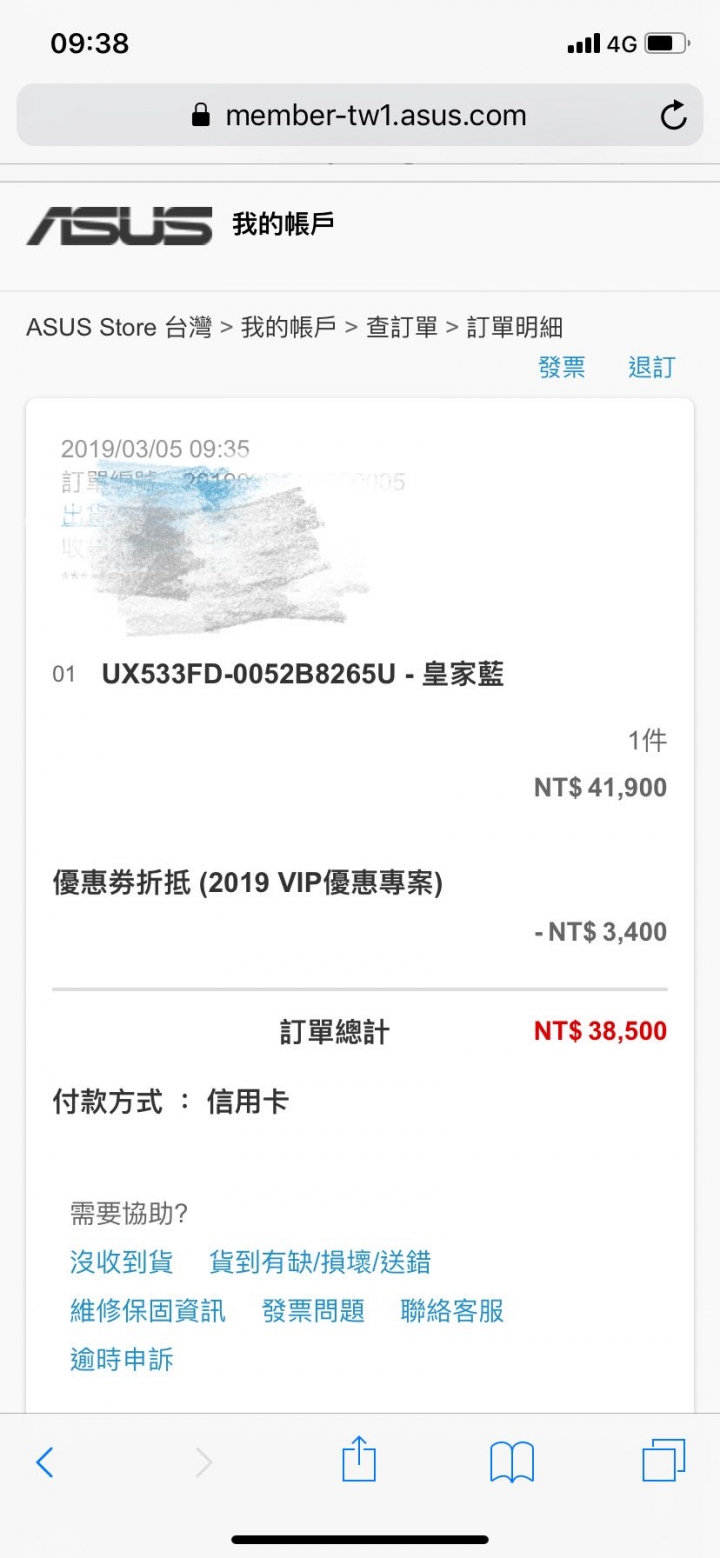Contact support via 聯絡客服
This screenshot has width=720, height=1558.
[x=452, y=1310]
